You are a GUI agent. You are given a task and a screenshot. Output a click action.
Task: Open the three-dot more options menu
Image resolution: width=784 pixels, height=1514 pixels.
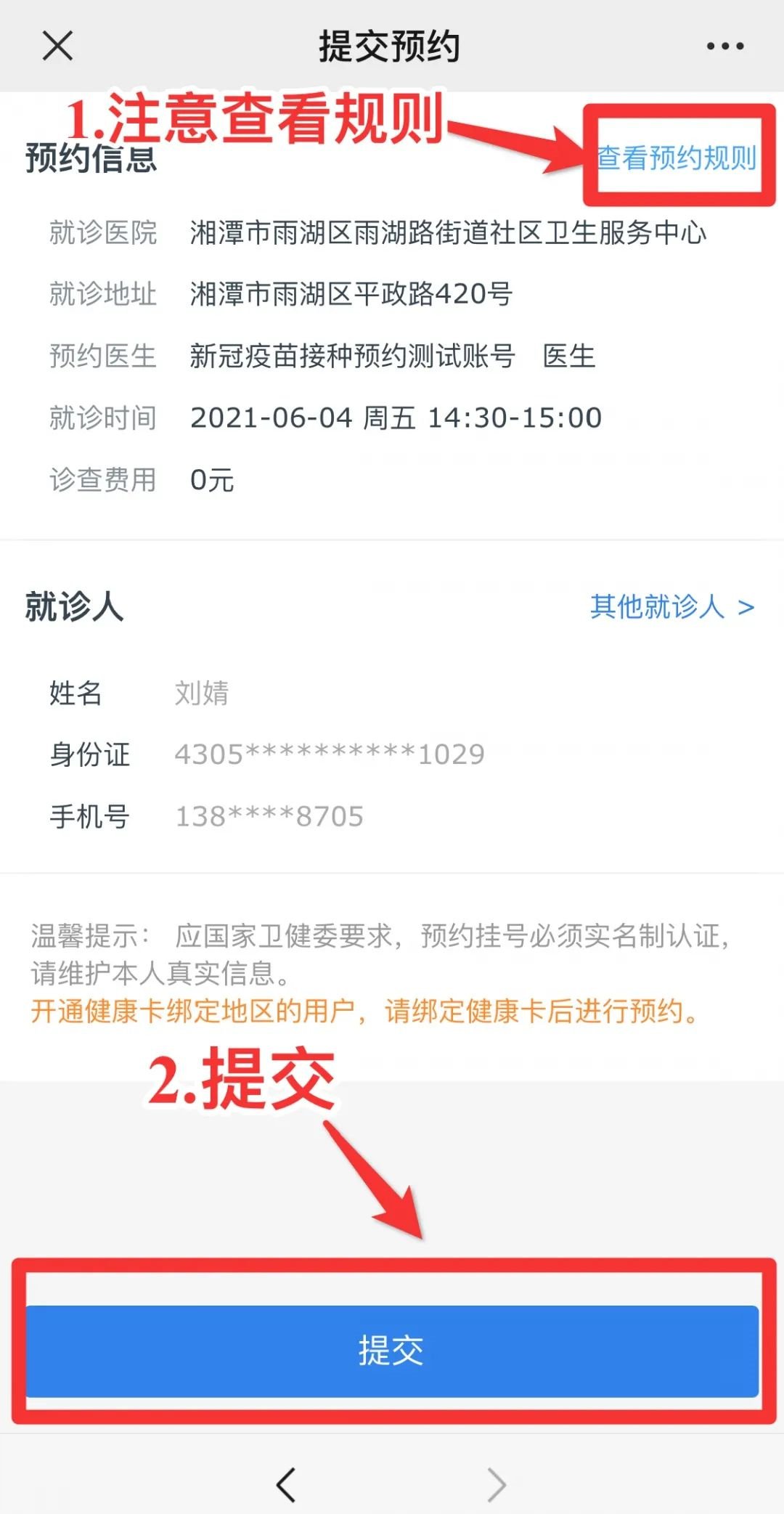point(724,46)
